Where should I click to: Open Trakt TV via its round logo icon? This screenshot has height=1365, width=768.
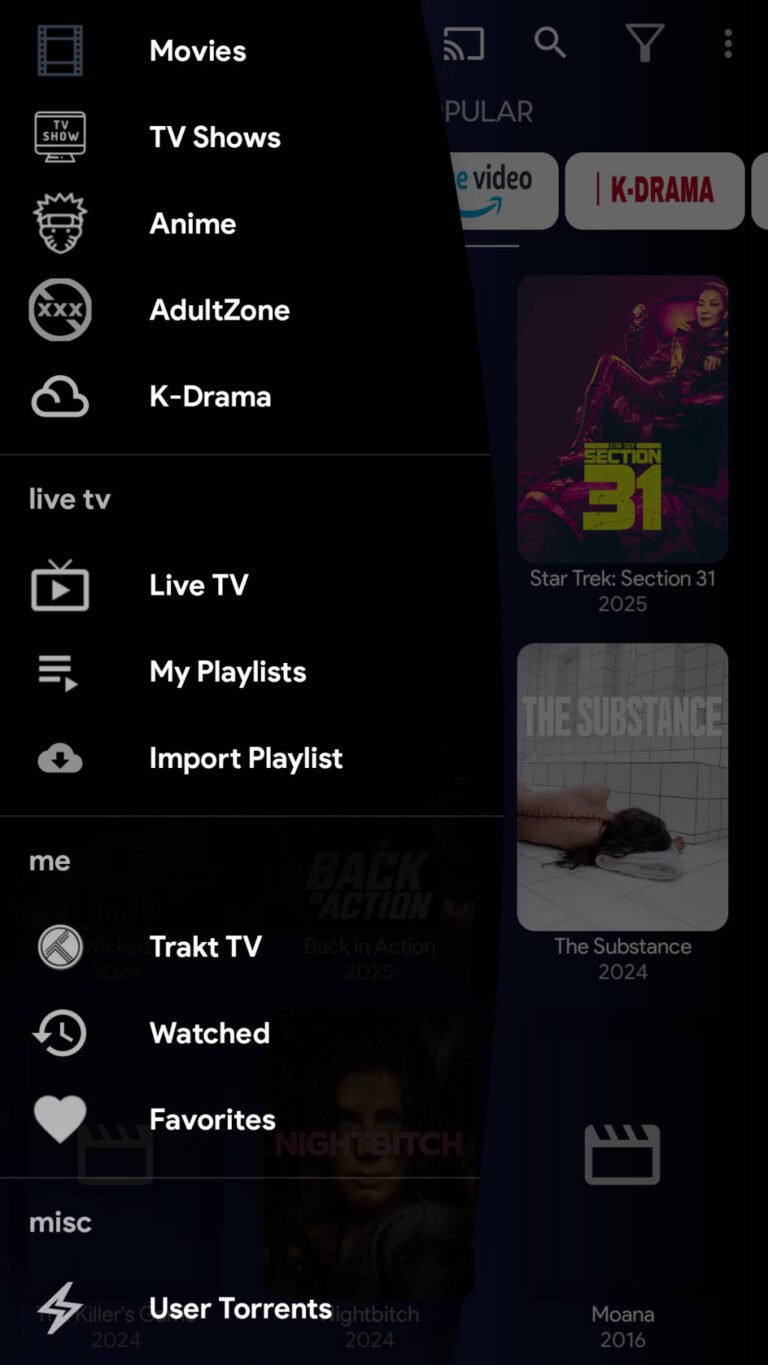60,946
